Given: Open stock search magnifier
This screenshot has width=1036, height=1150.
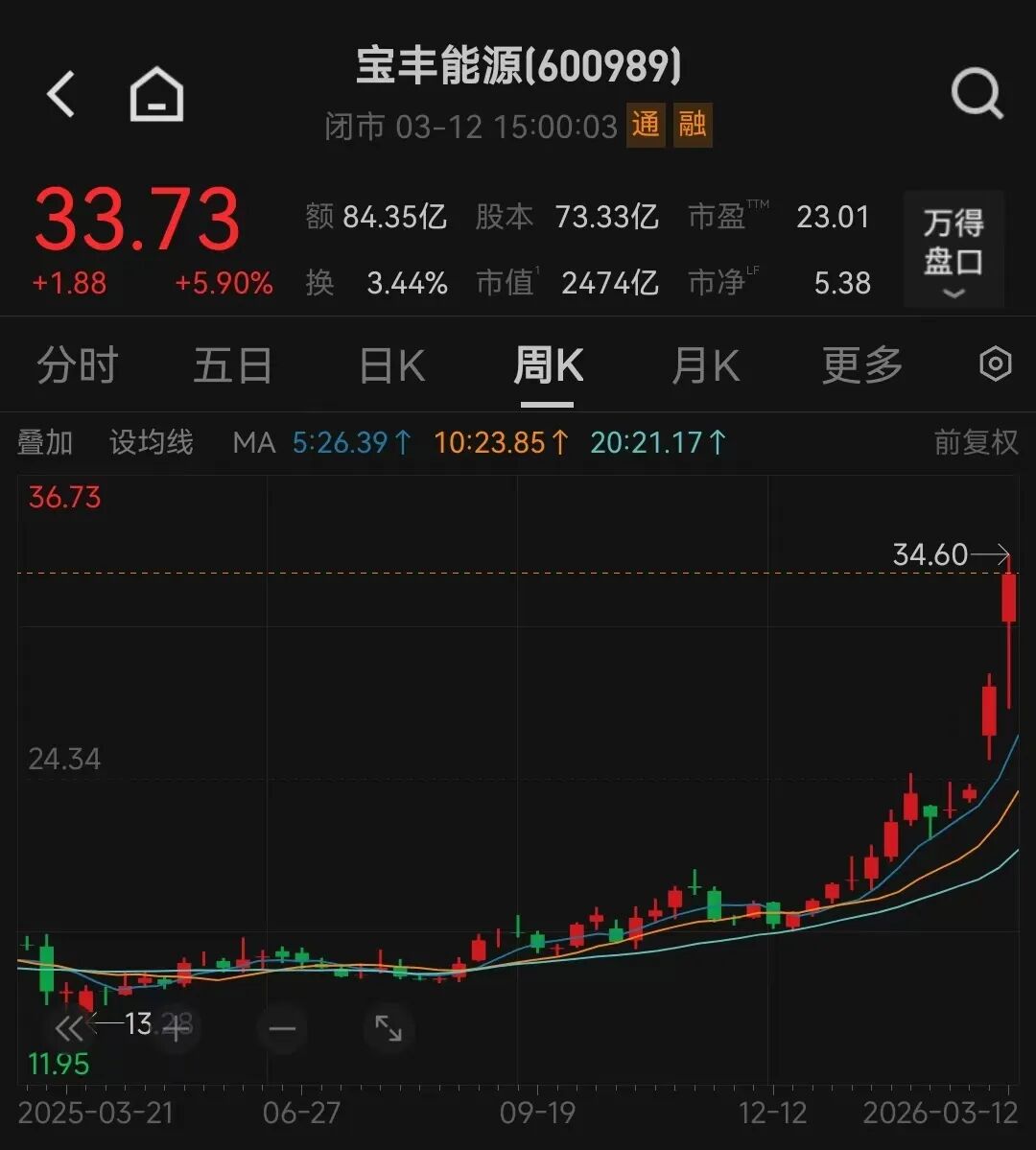Looking at the screenshot, I should pos(976,95).
